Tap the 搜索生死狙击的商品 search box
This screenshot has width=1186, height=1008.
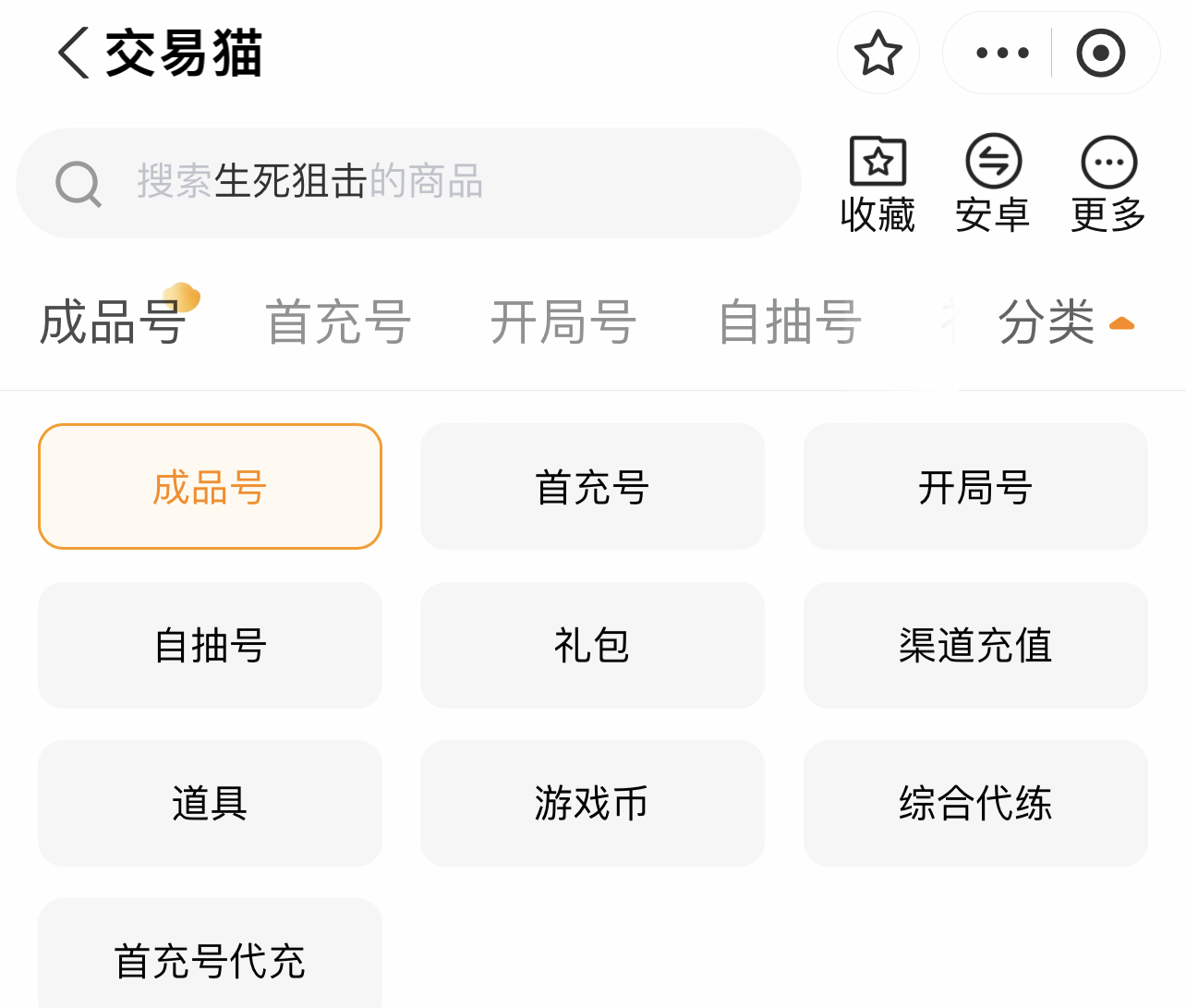408,182
